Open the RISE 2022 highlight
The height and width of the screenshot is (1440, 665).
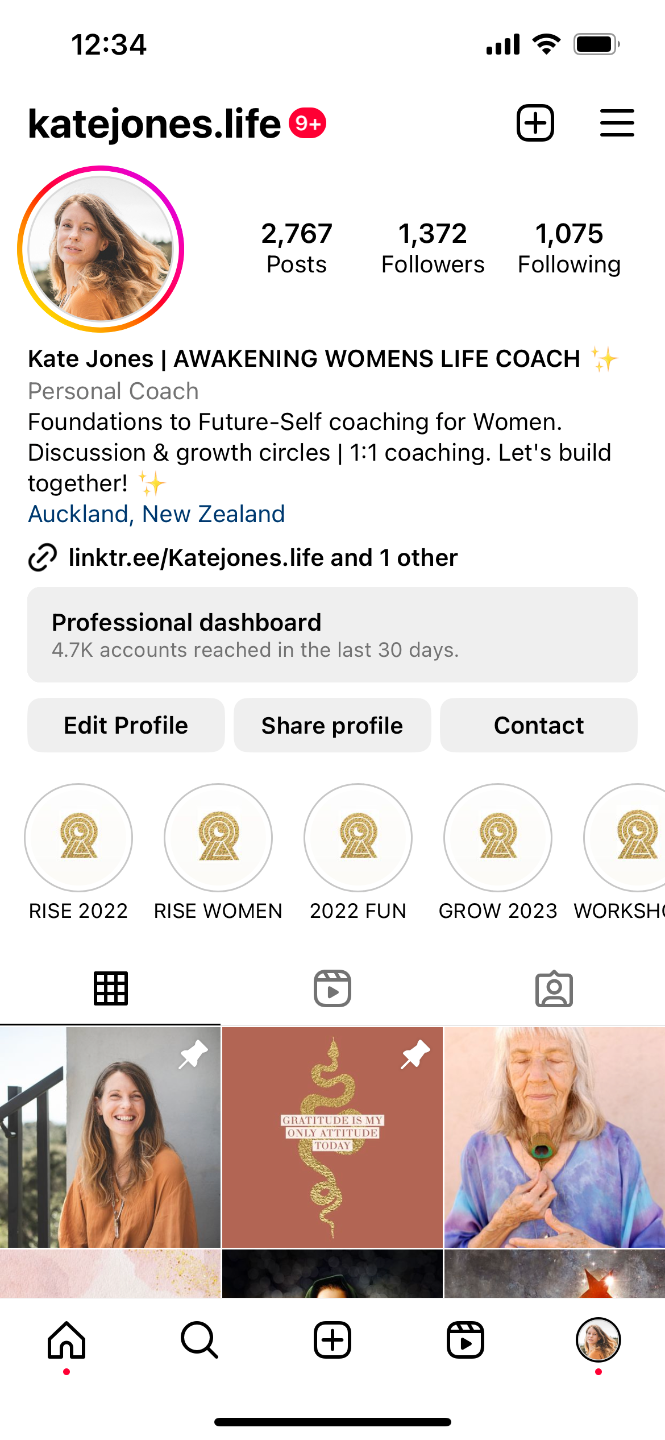[x=78, y=838]
